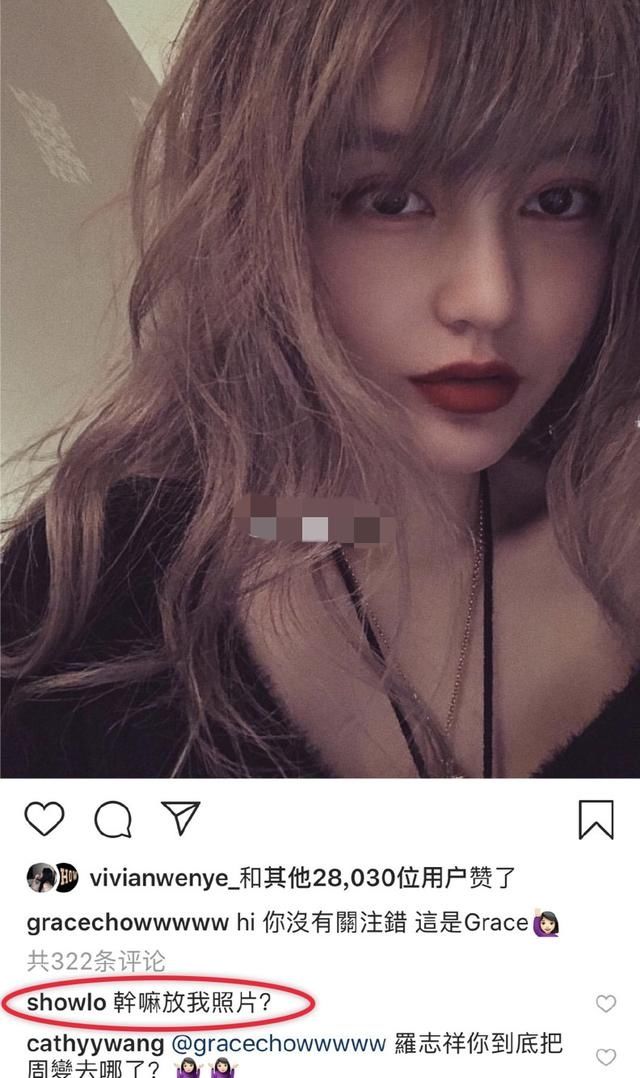Like the post with the heart icon
Image resolution: width=640 pixels, height=1078 pixels.
pyautogui.click(x=44, y=819)
